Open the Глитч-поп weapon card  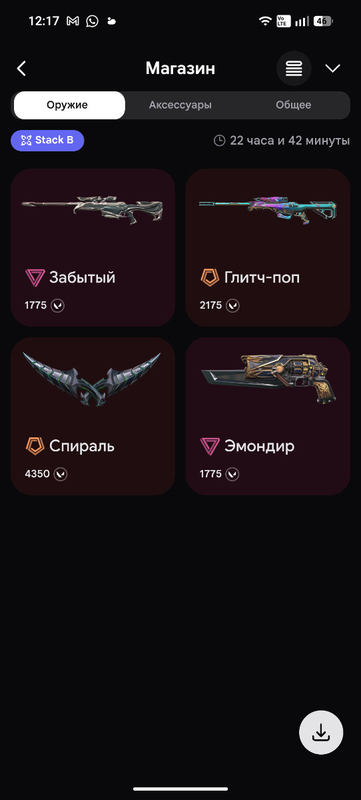[268, 247]
